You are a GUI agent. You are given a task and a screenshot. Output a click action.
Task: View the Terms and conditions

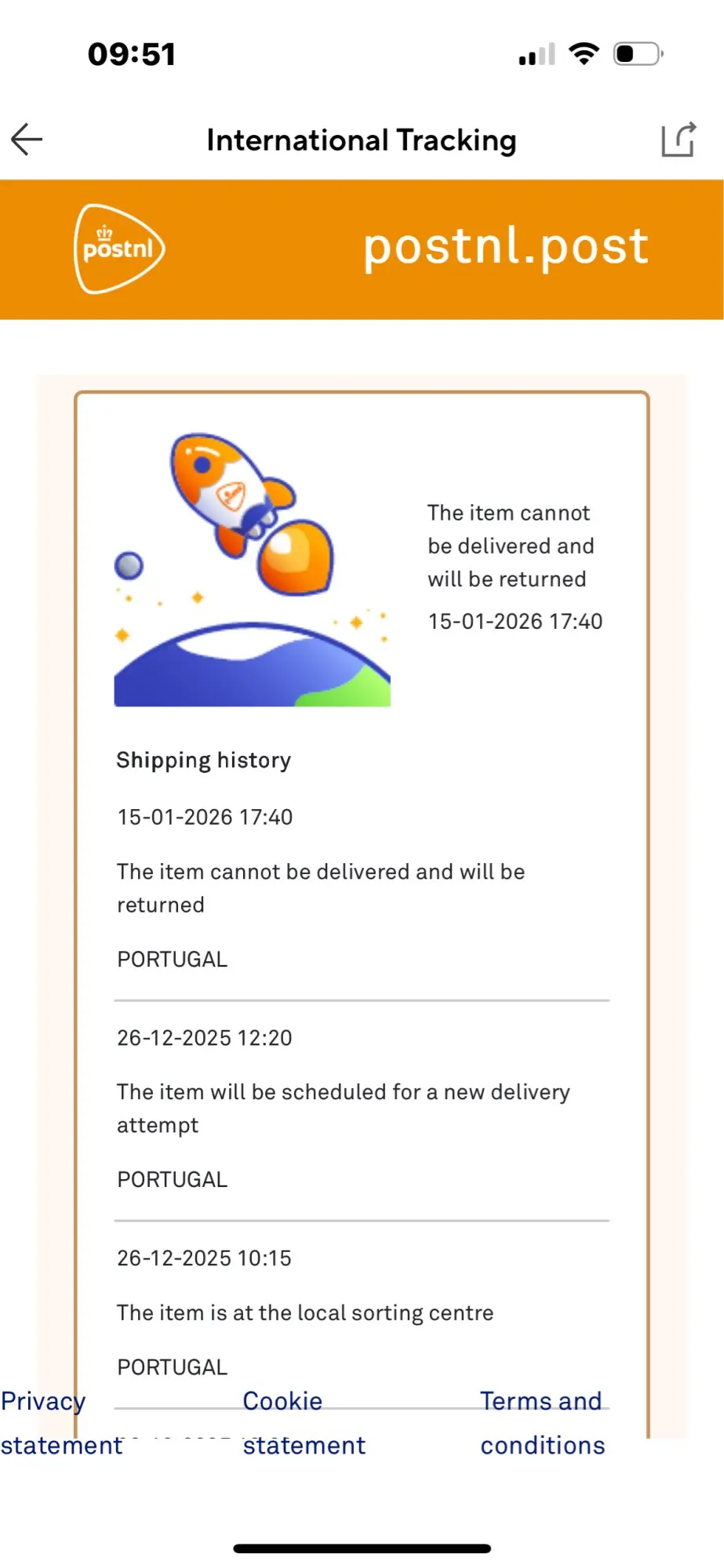coord(543,1423)
